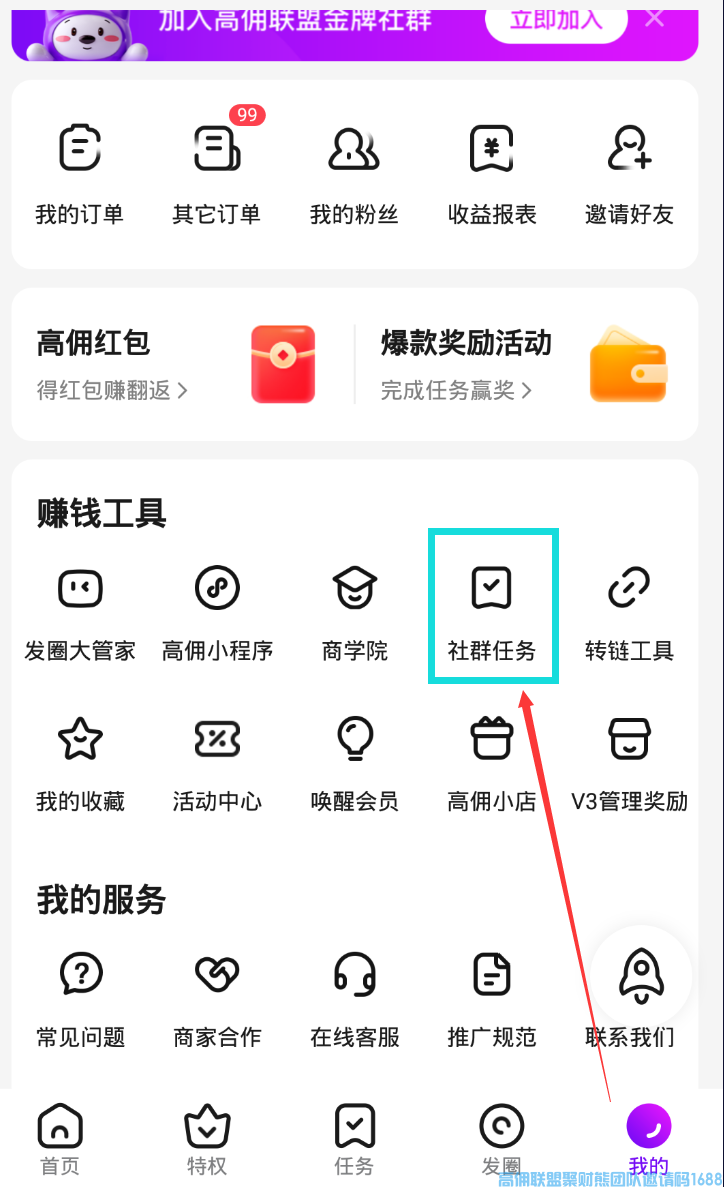
Task: Dismiss the 高佣联盟 banner
Action: tap(655, 18)
